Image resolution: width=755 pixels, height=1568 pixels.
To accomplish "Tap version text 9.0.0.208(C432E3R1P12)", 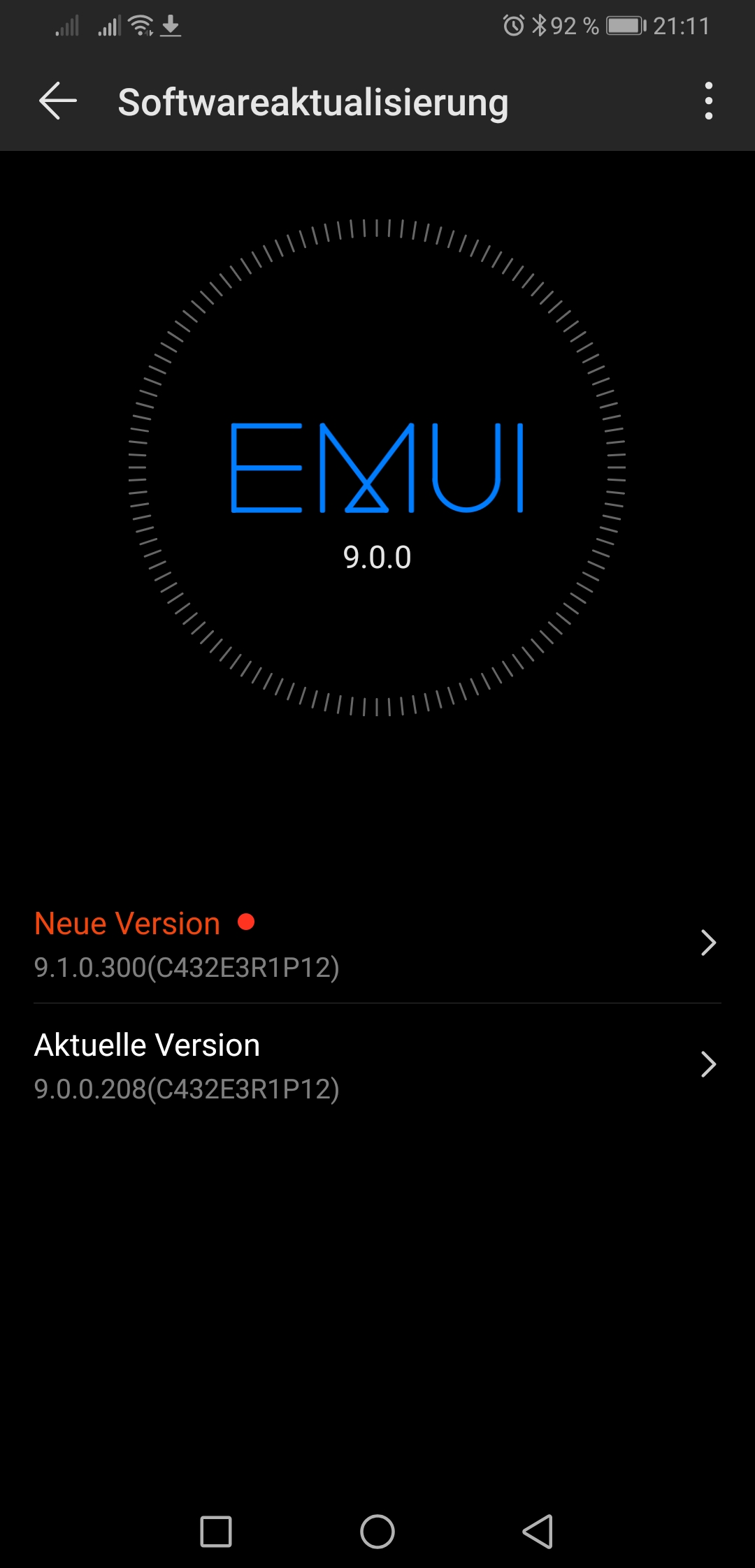I will click(187, 1089).
